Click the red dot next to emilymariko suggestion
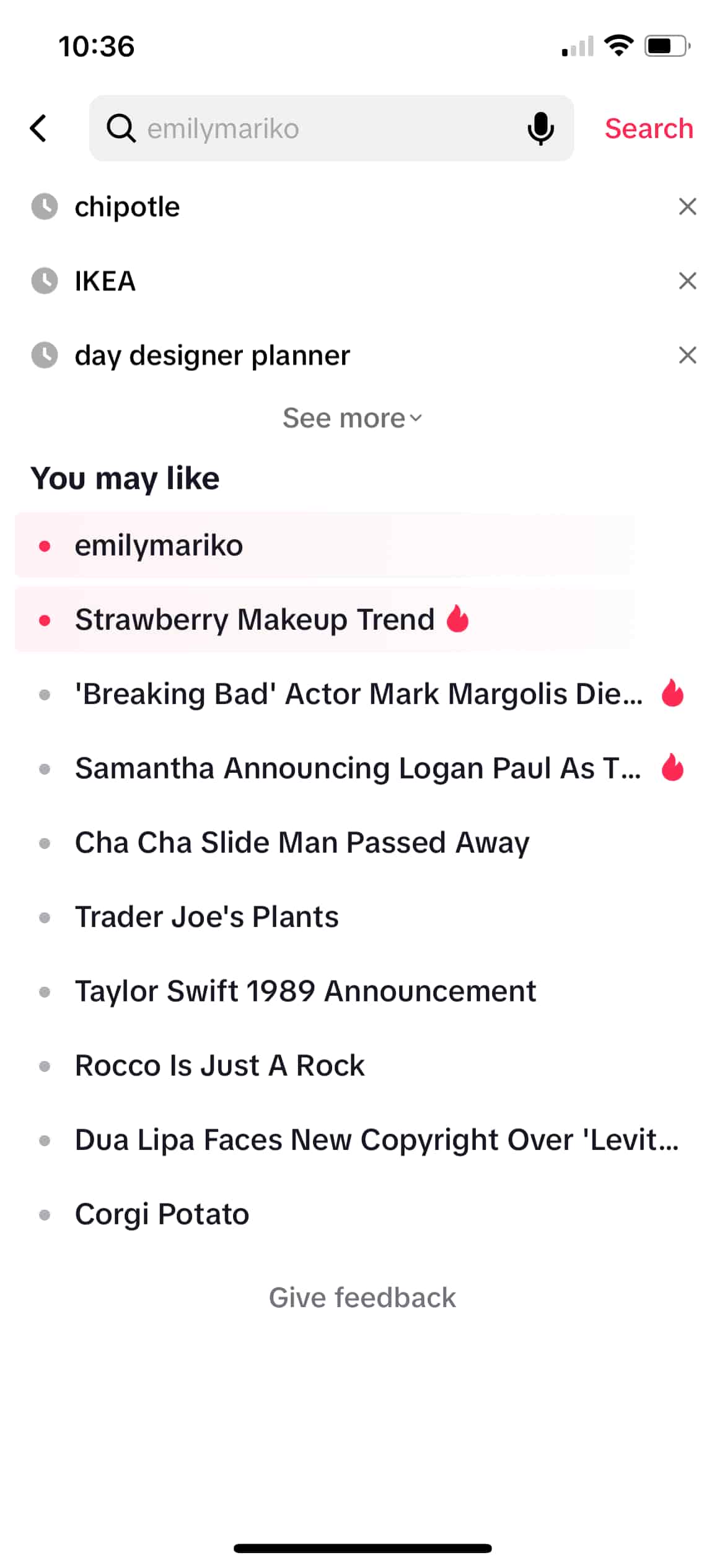The image size is (725, 1568). click(44, 546)
